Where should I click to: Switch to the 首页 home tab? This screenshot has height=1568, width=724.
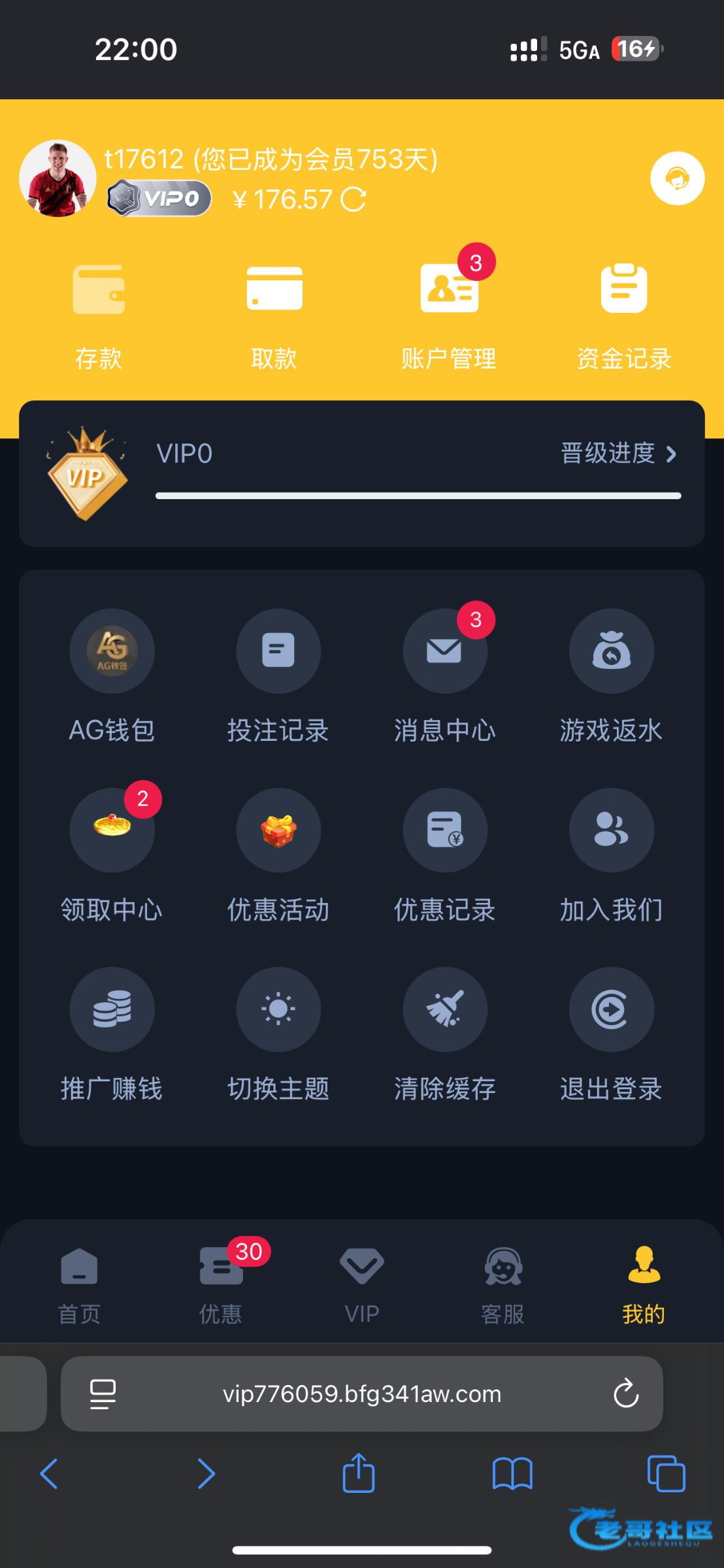pyautogui.click(x=79, y=1285)
